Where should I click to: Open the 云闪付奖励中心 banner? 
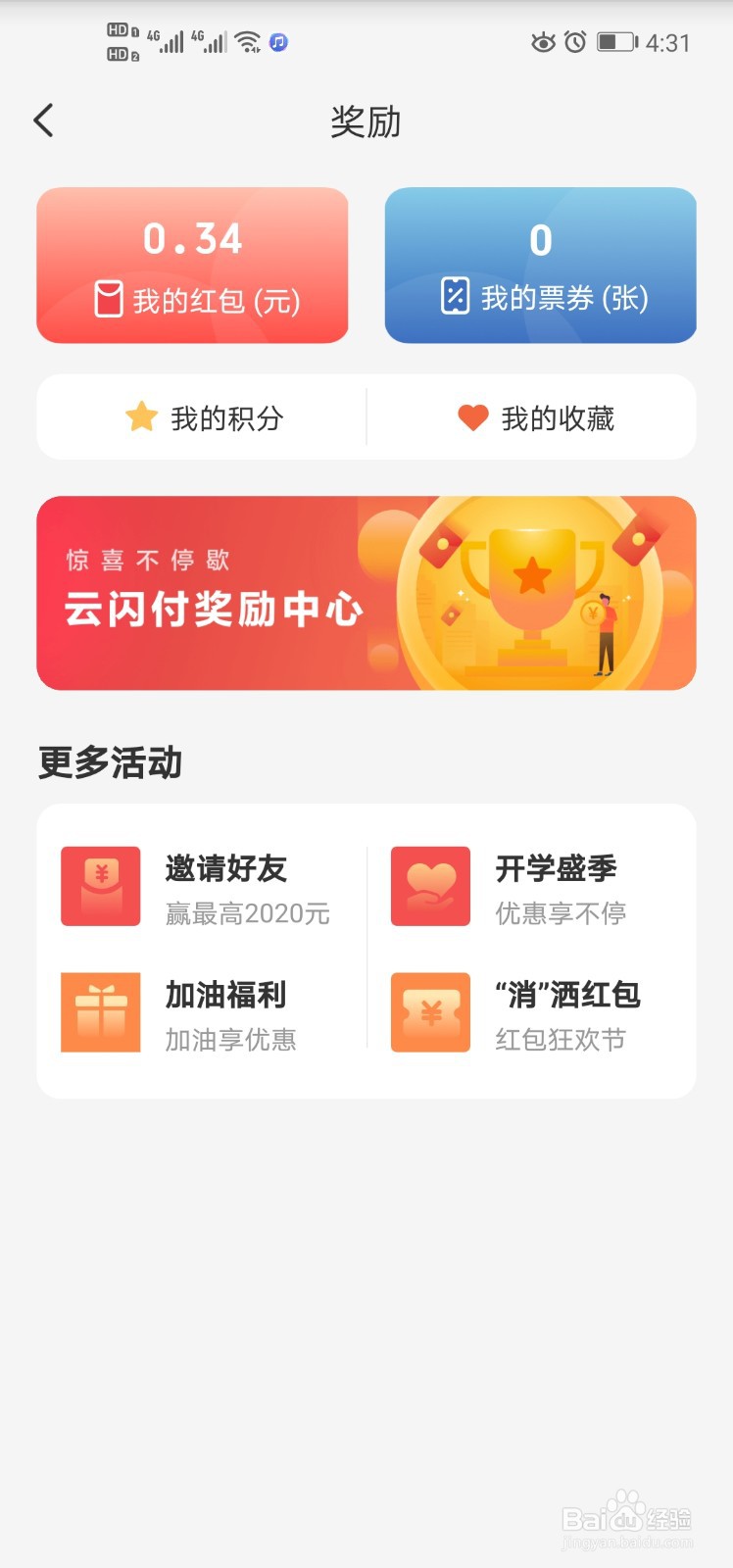click(366, 593)
